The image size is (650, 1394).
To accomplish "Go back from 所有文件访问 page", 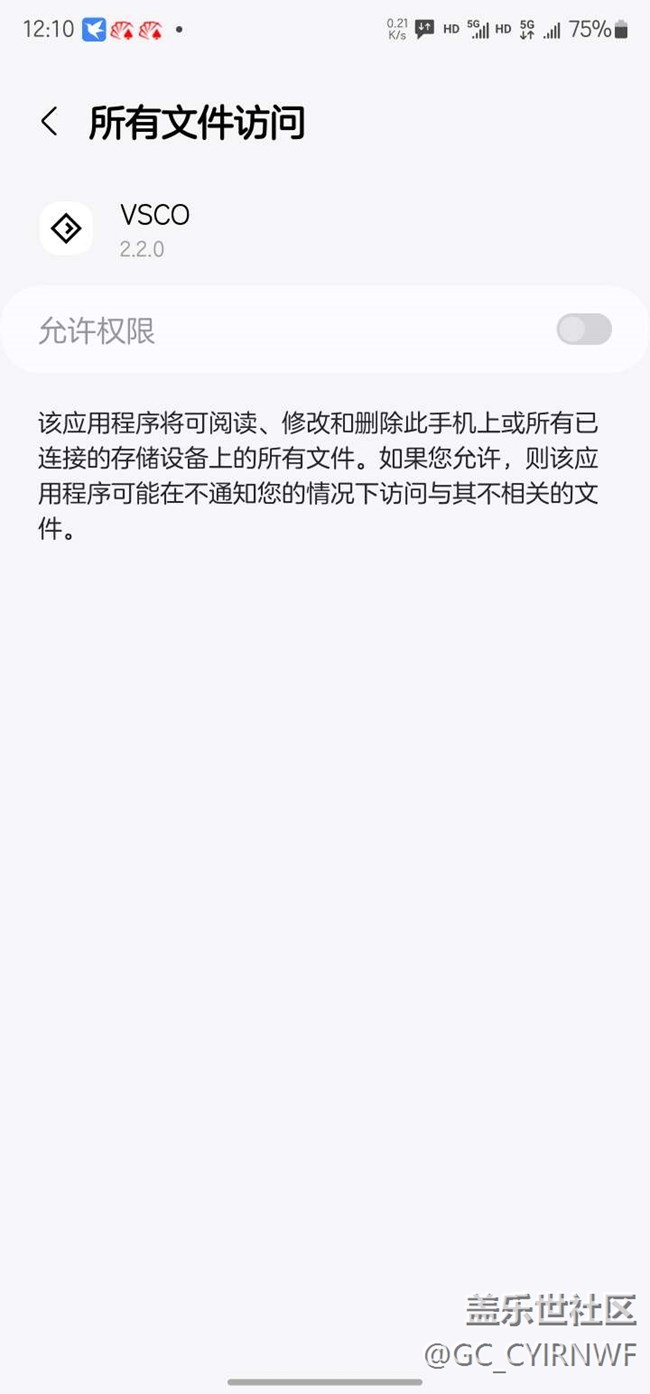I will 48,123.
